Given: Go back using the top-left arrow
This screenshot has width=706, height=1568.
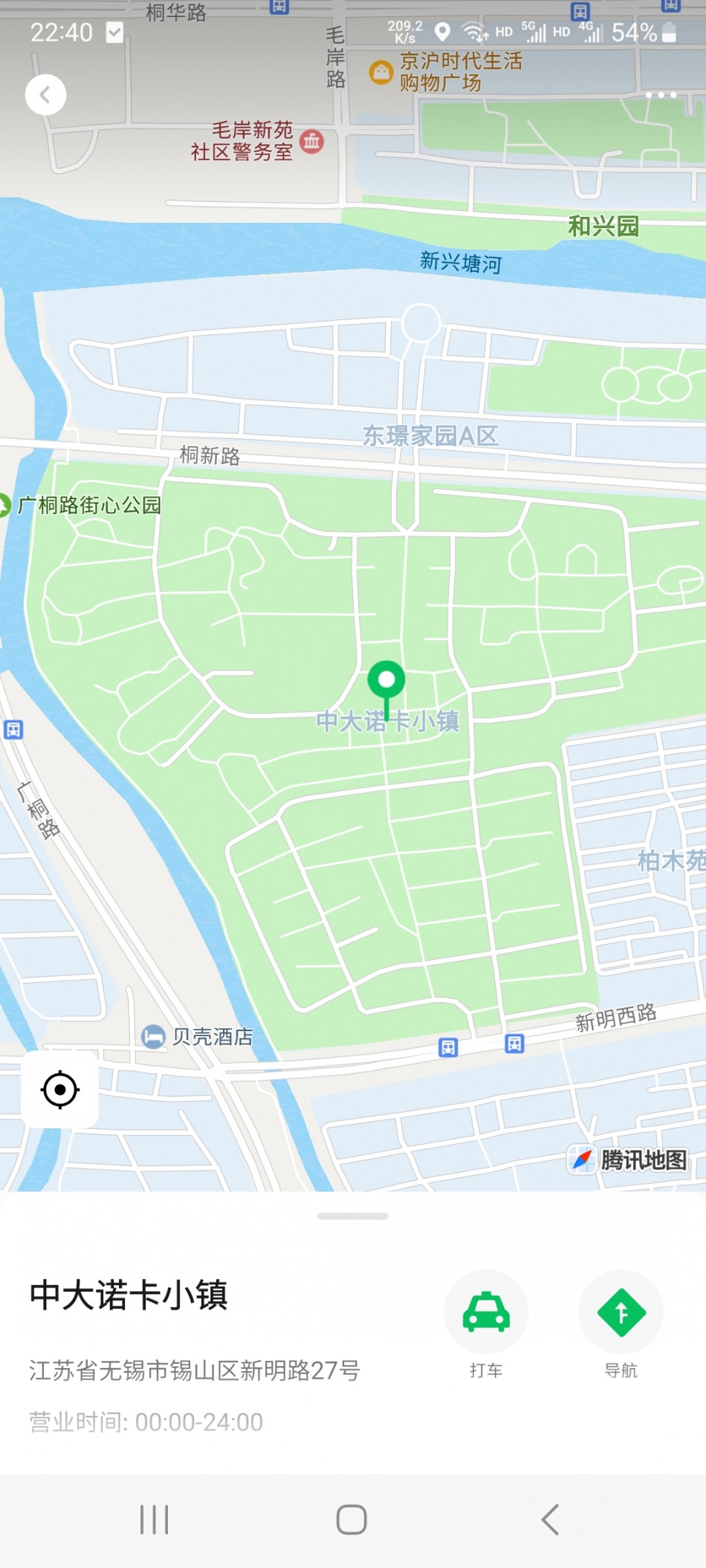Looking at the screenshot, I should (45, 95).
